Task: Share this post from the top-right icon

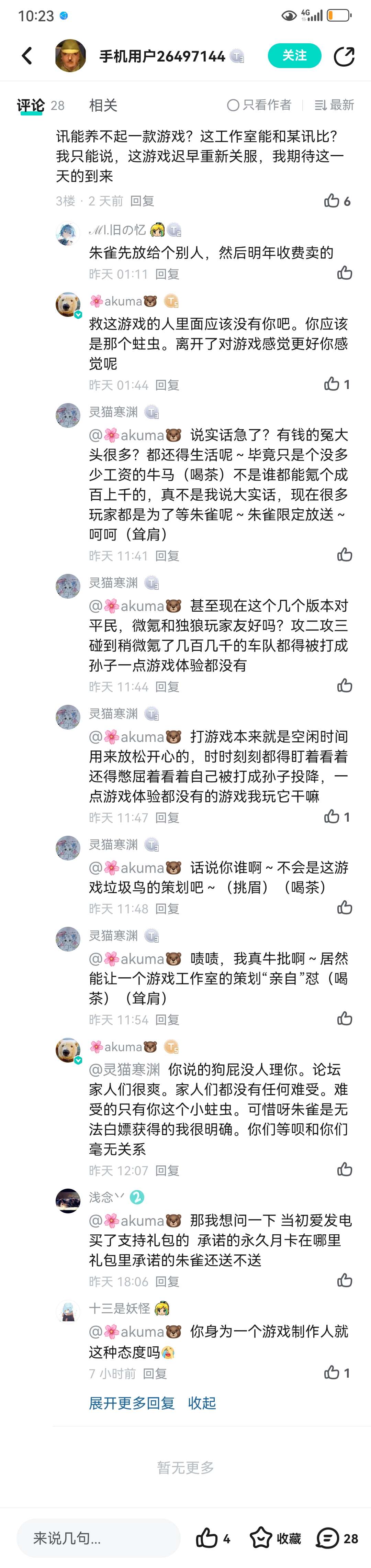Action: 344,56
